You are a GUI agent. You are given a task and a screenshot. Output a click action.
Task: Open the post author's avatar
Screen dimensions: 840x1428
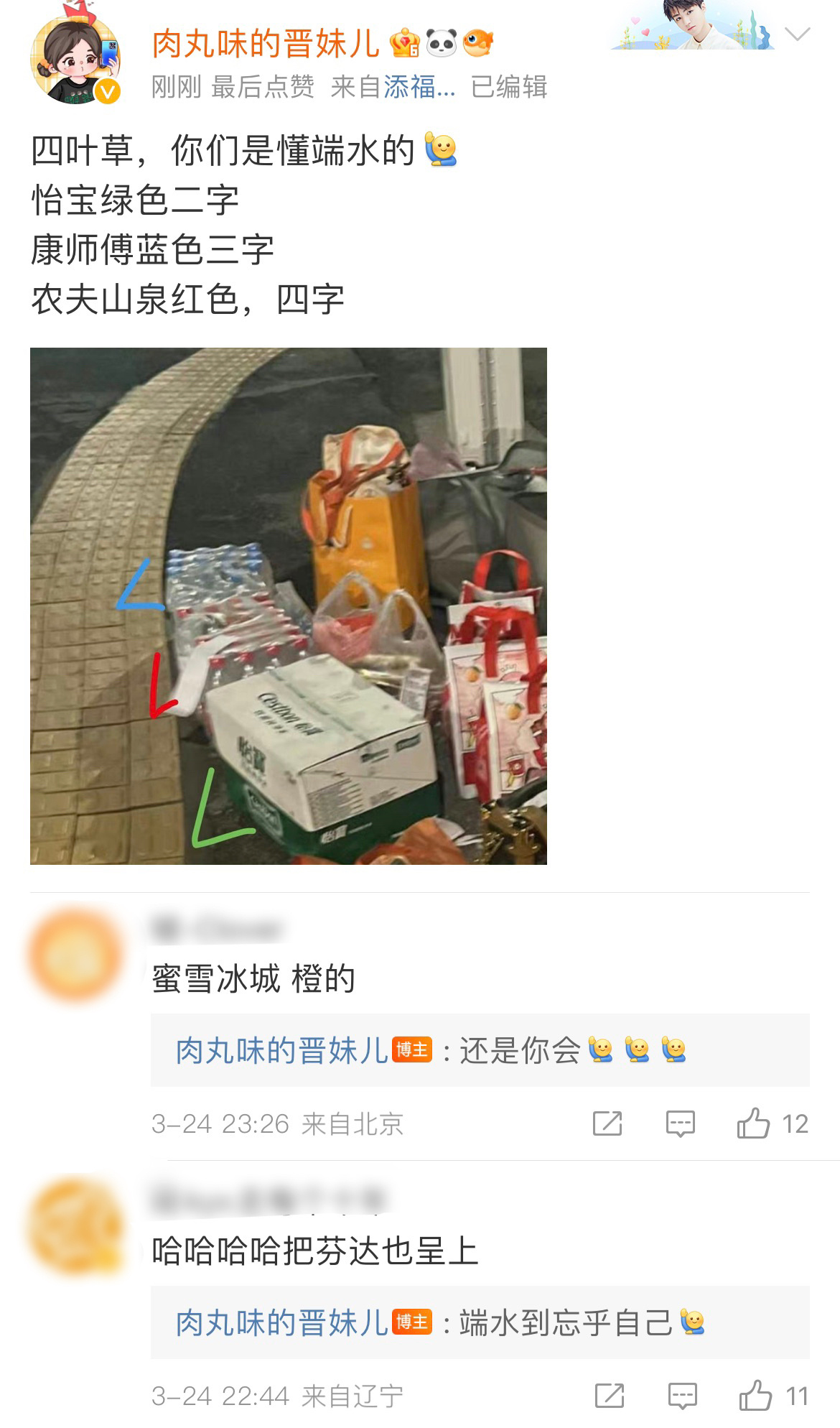tap(75, 60)
